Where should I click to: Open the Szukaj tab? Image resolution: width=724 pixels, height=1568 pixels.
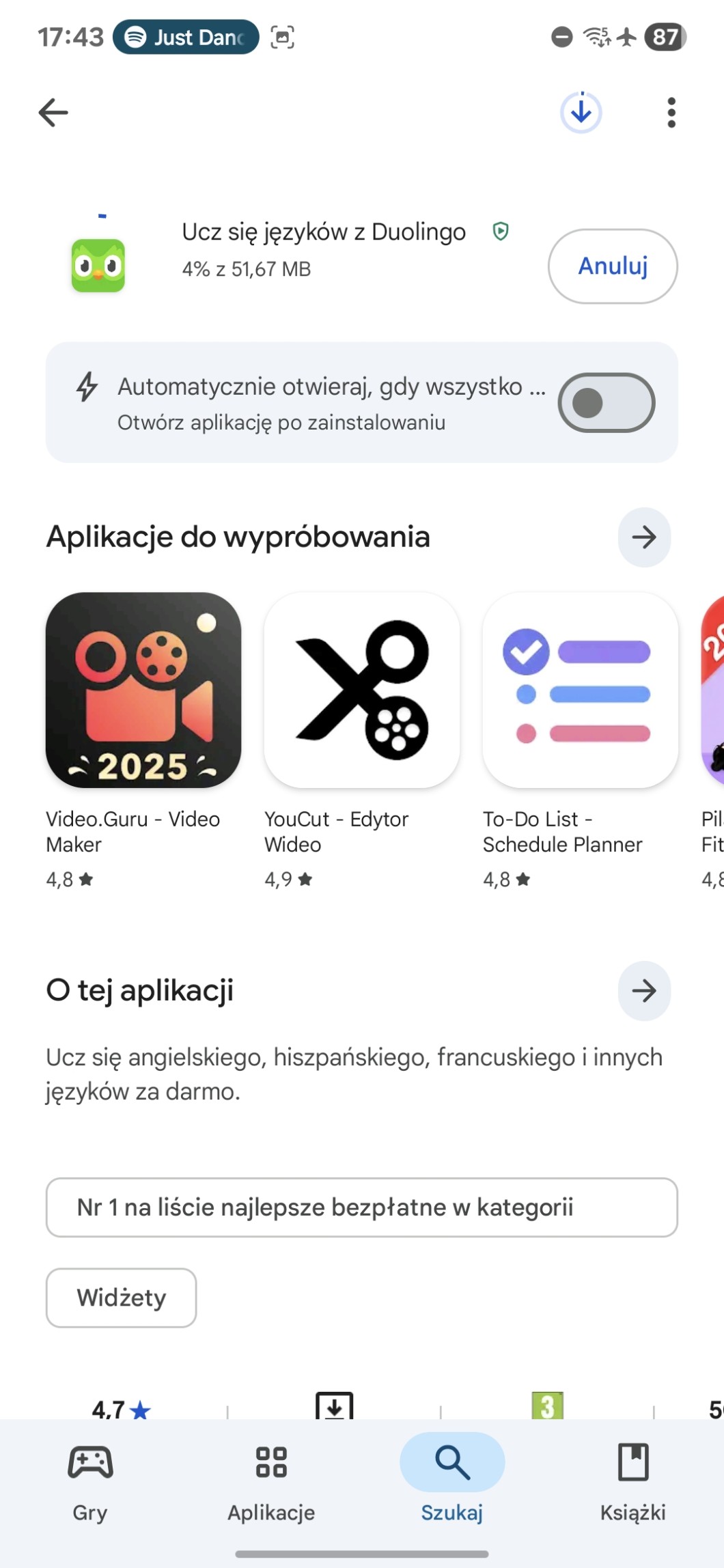click(452, 1475)
